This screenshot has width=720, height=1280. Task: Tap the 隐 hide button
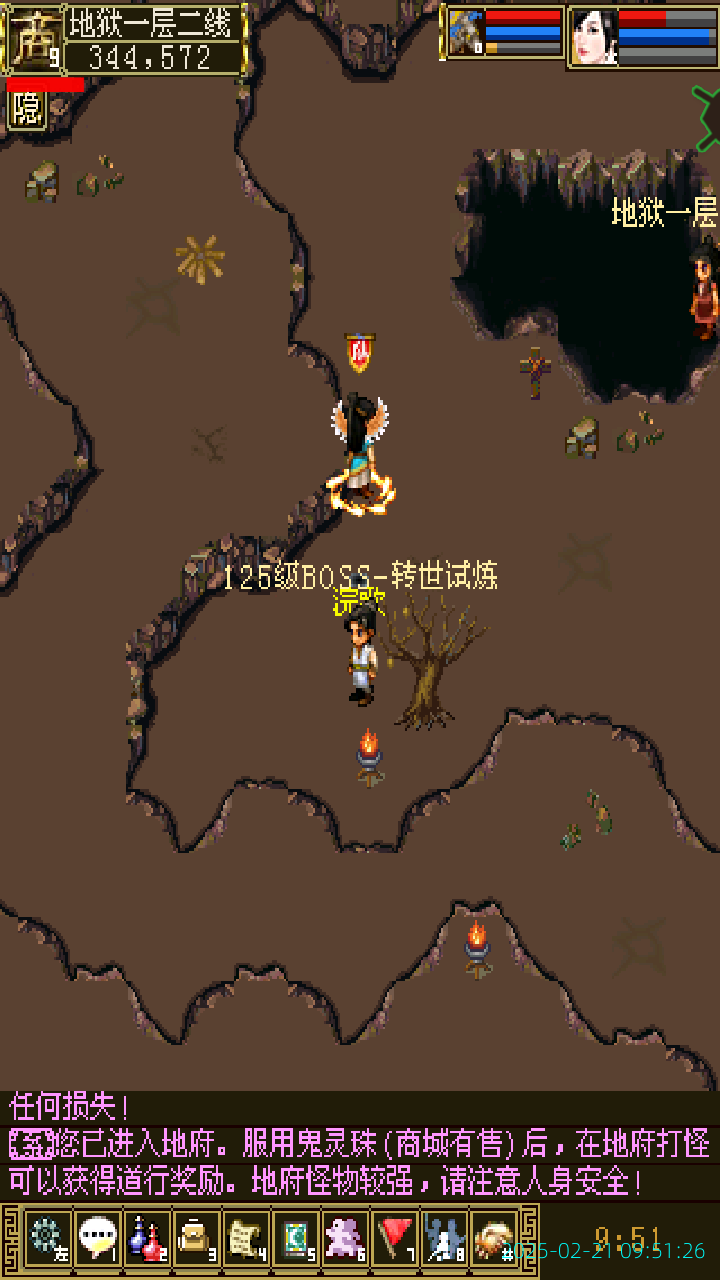click(27, 109)
